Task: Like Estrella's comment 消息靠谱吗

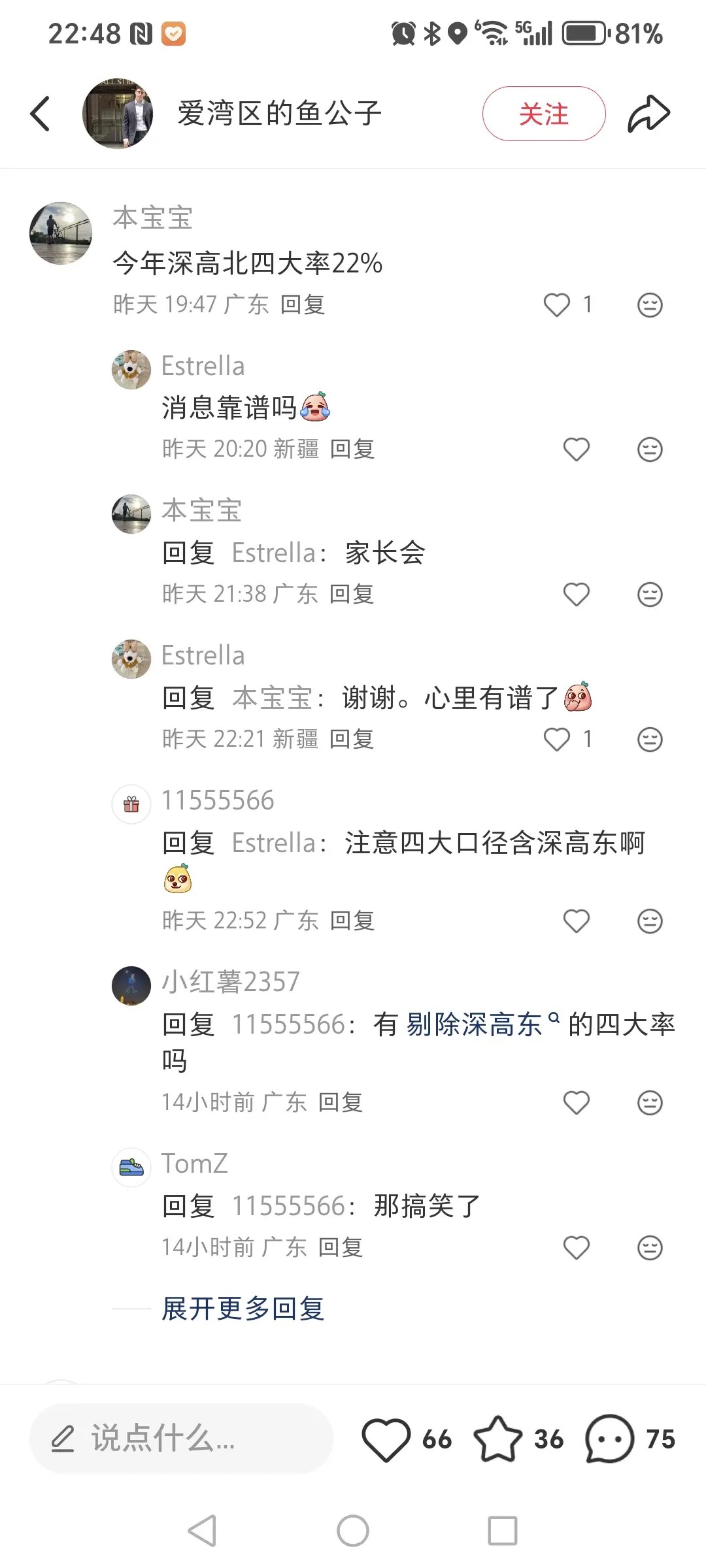Action: (x=576, y=449)
